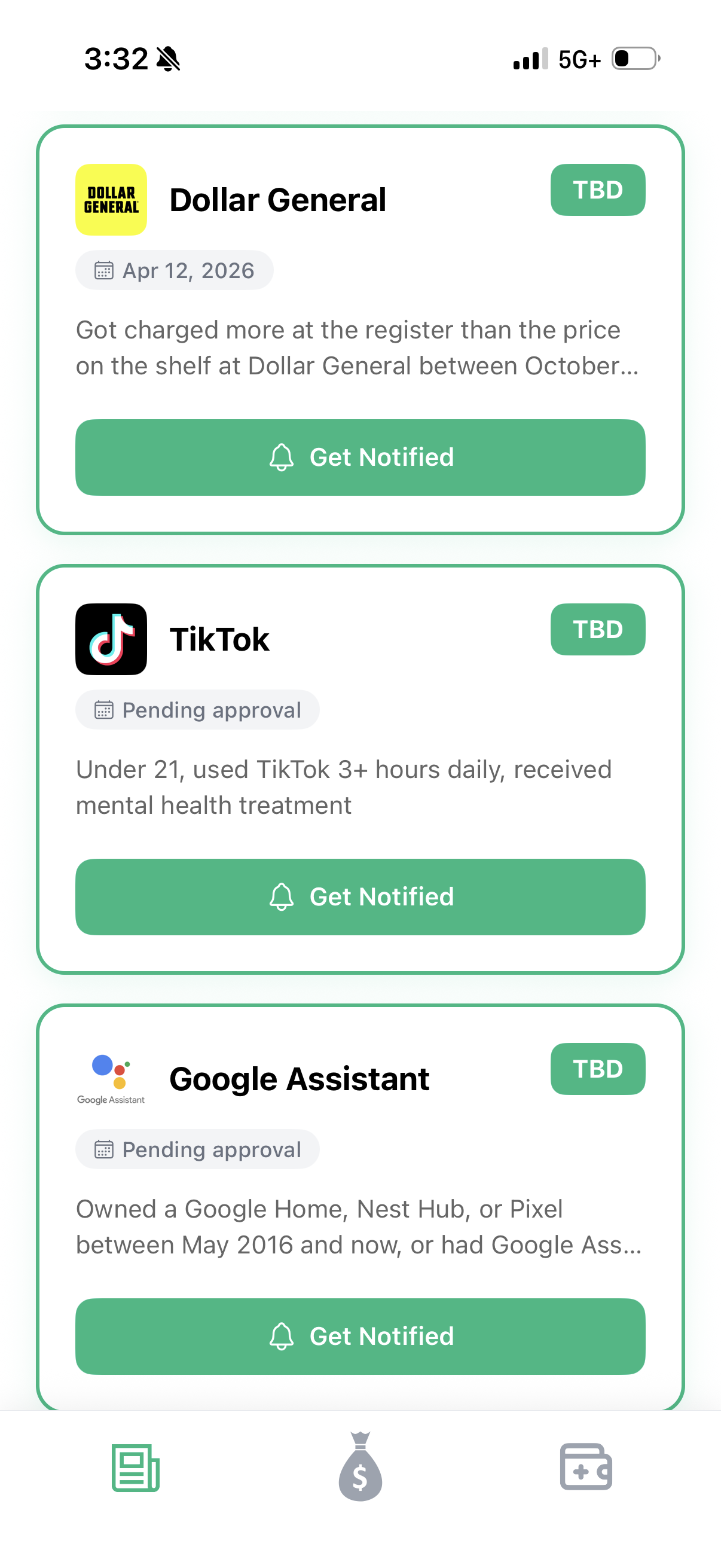Select the newspaper tab in bottom navigation
This screenshot has height=1568, width=721.
click(135, 1467)
